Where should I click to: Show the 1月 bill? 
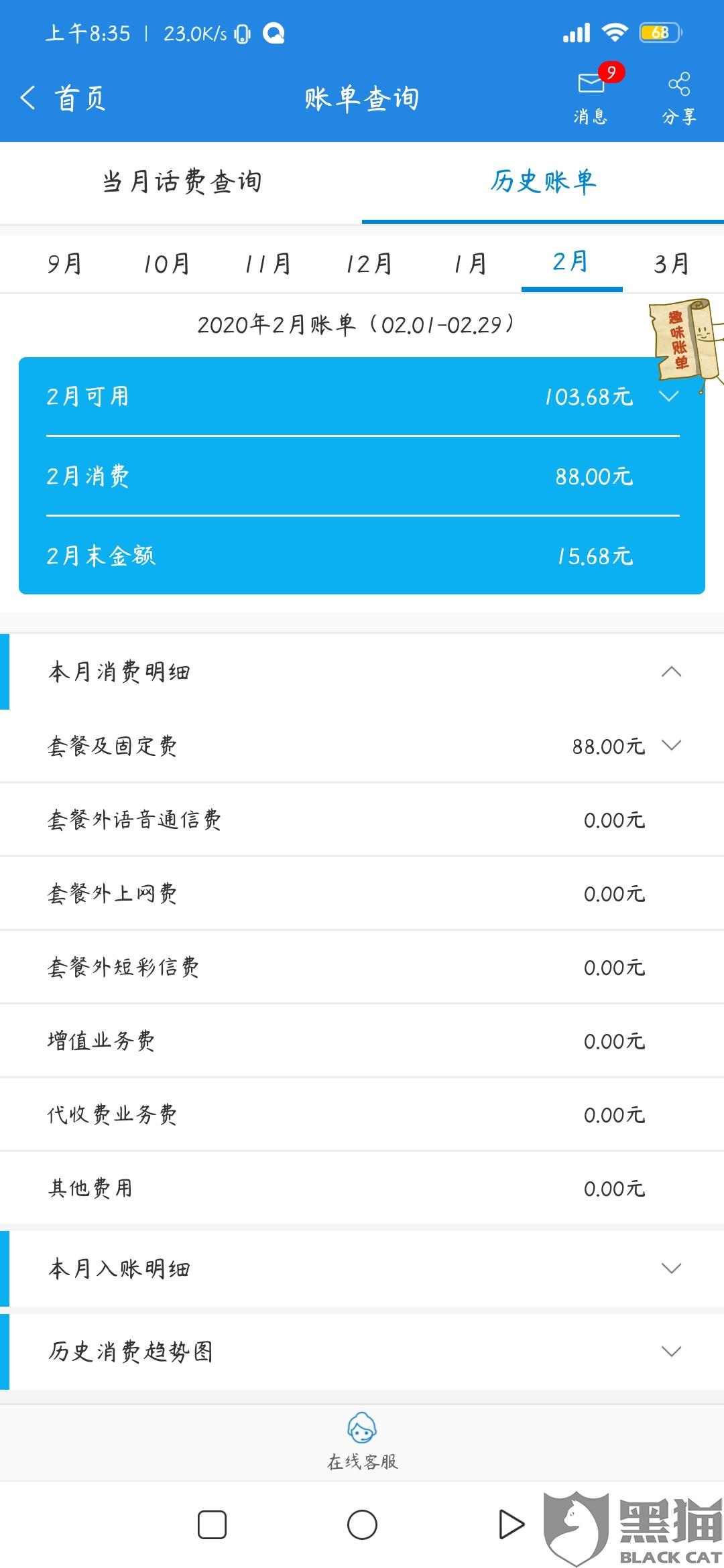[x=470, y=263]
